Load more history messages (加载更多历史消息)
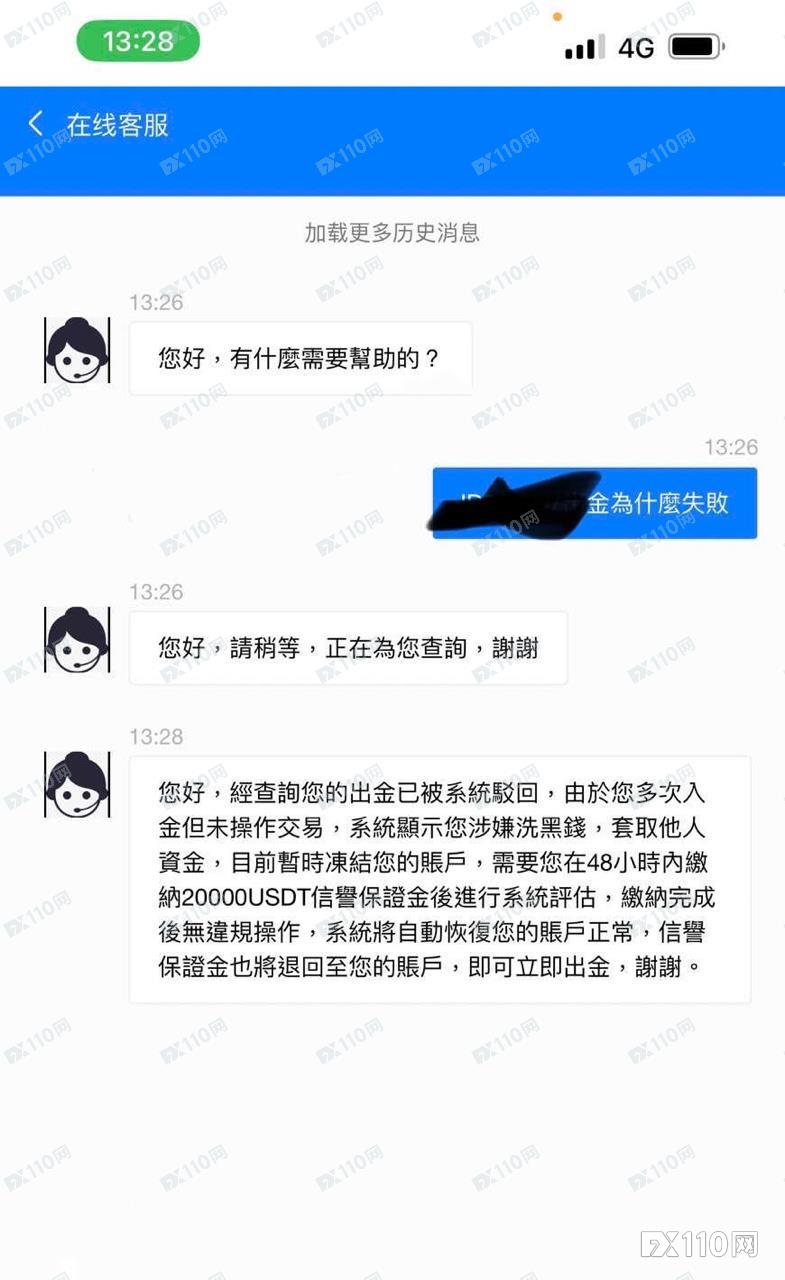The image size is (785, 1280). (392, 233)
